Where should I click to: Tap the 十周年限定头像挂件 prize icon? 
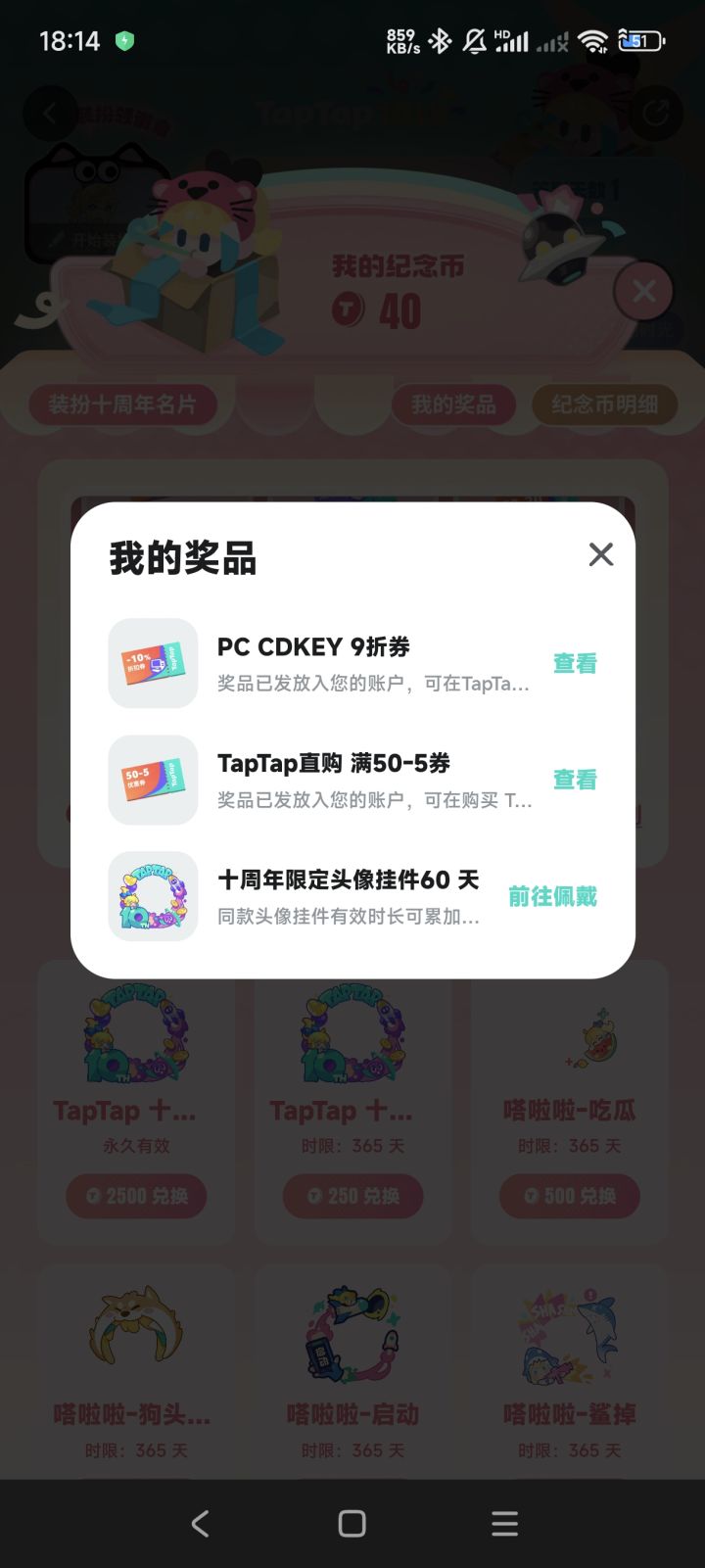(x=153, y=896)
